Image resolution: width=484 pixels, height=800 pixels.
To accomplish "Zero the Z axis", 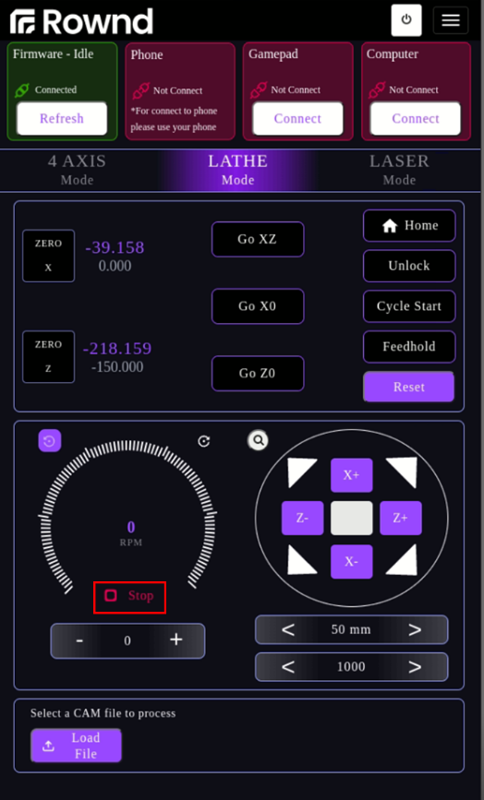I will tap(48, 357).
